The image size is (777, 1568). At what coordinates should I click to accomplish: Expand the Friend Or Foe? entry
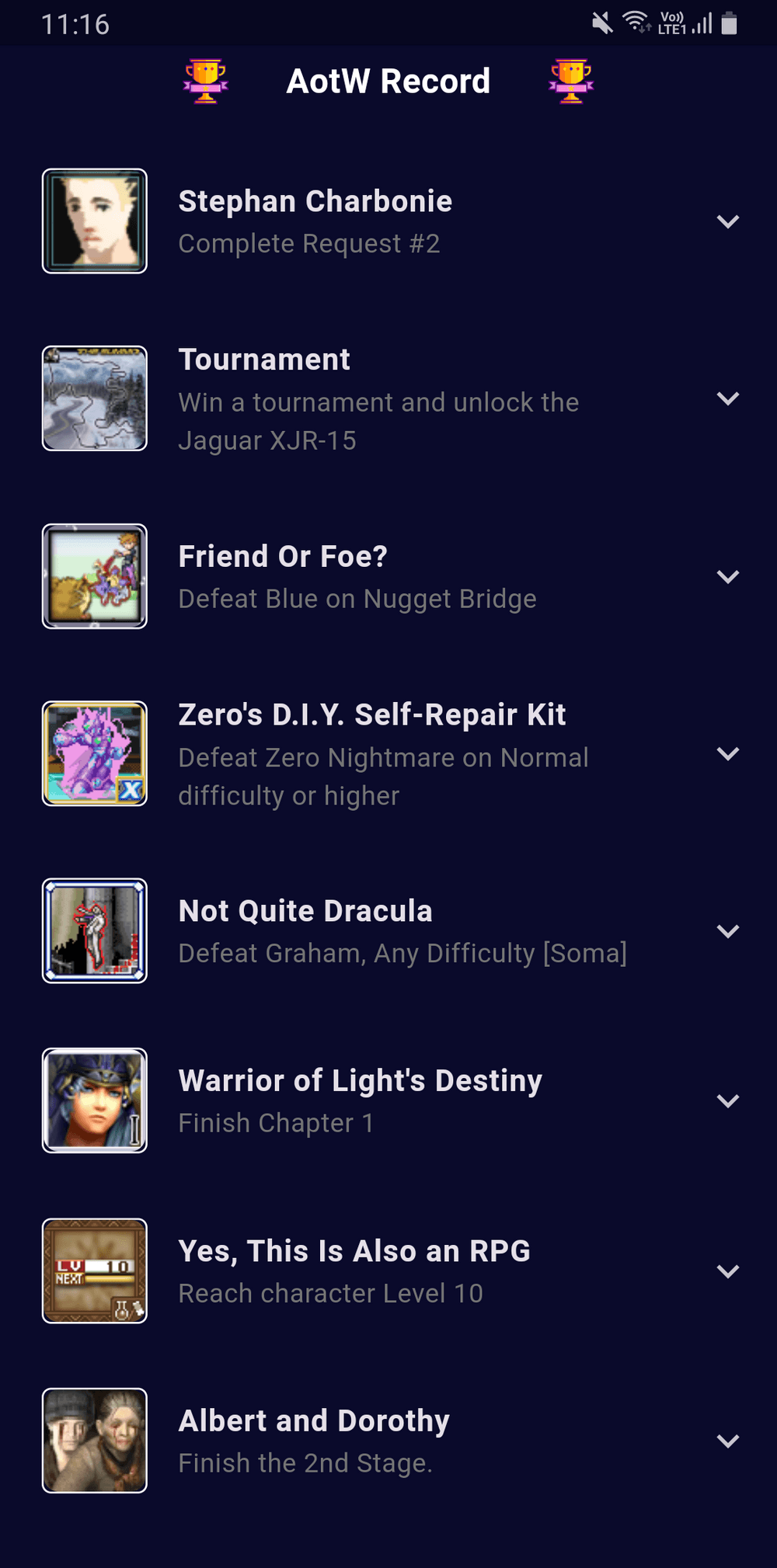click(727, 577)
